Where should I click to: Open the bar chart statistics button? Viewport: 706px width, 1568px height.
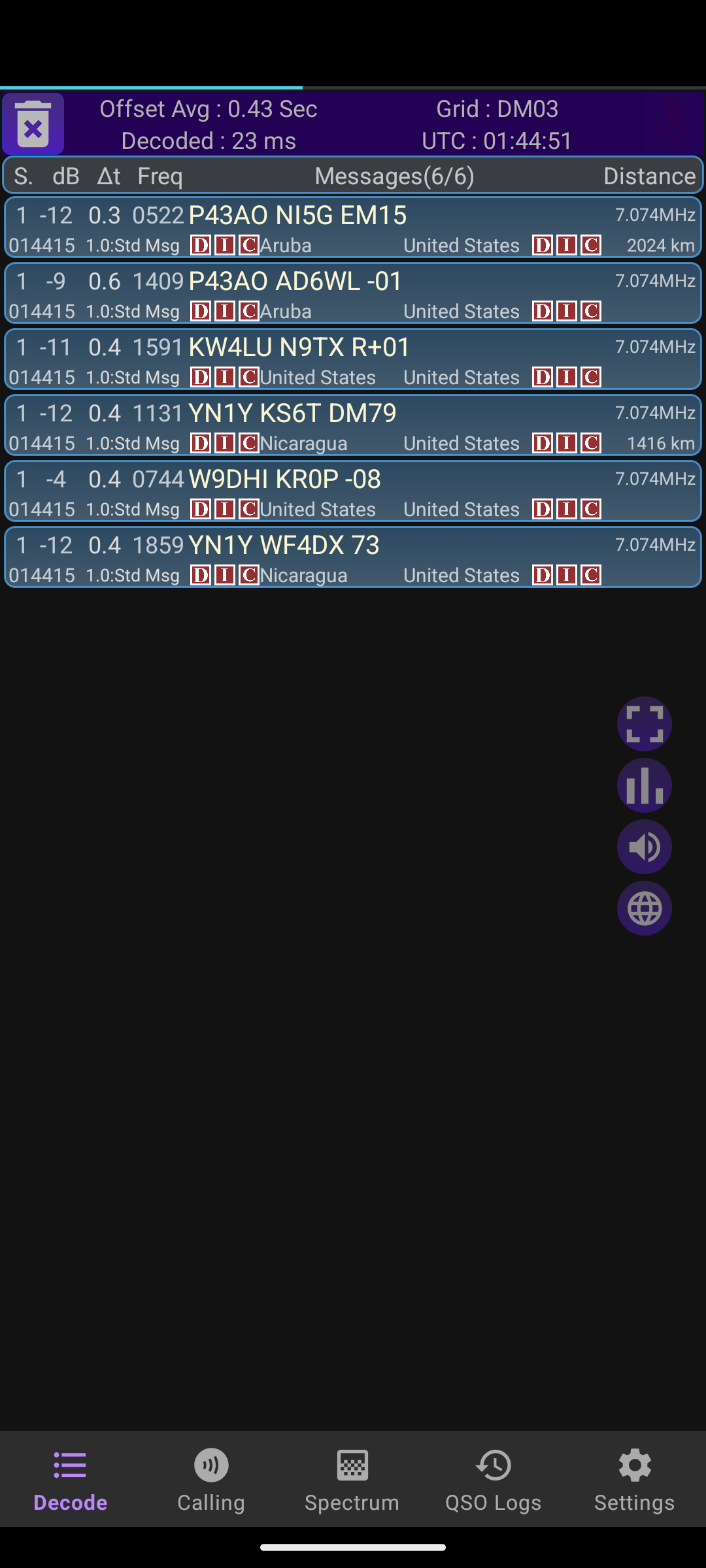[x=644, y=785]
